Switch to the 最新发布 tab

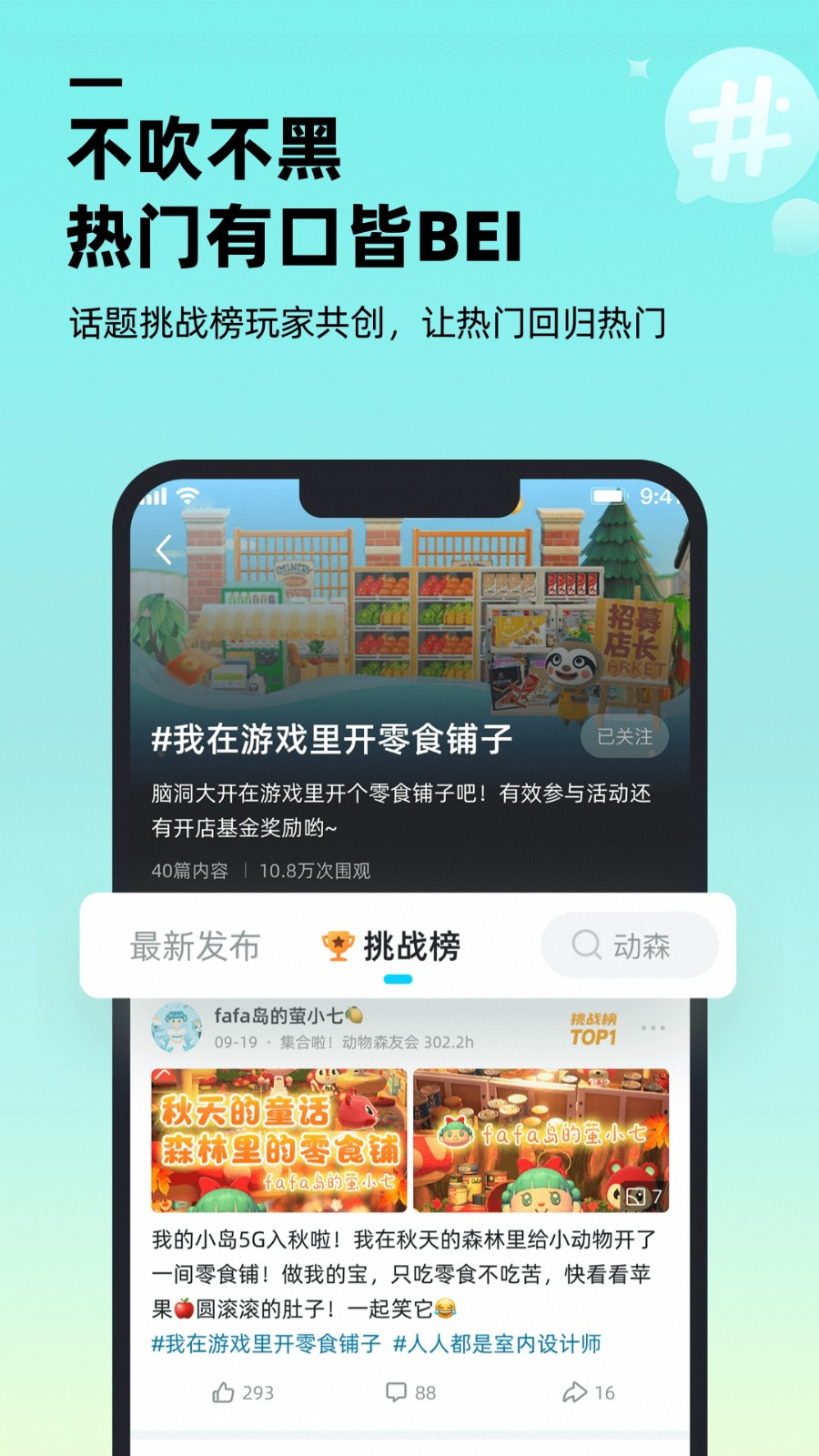[x=195, y=946]
